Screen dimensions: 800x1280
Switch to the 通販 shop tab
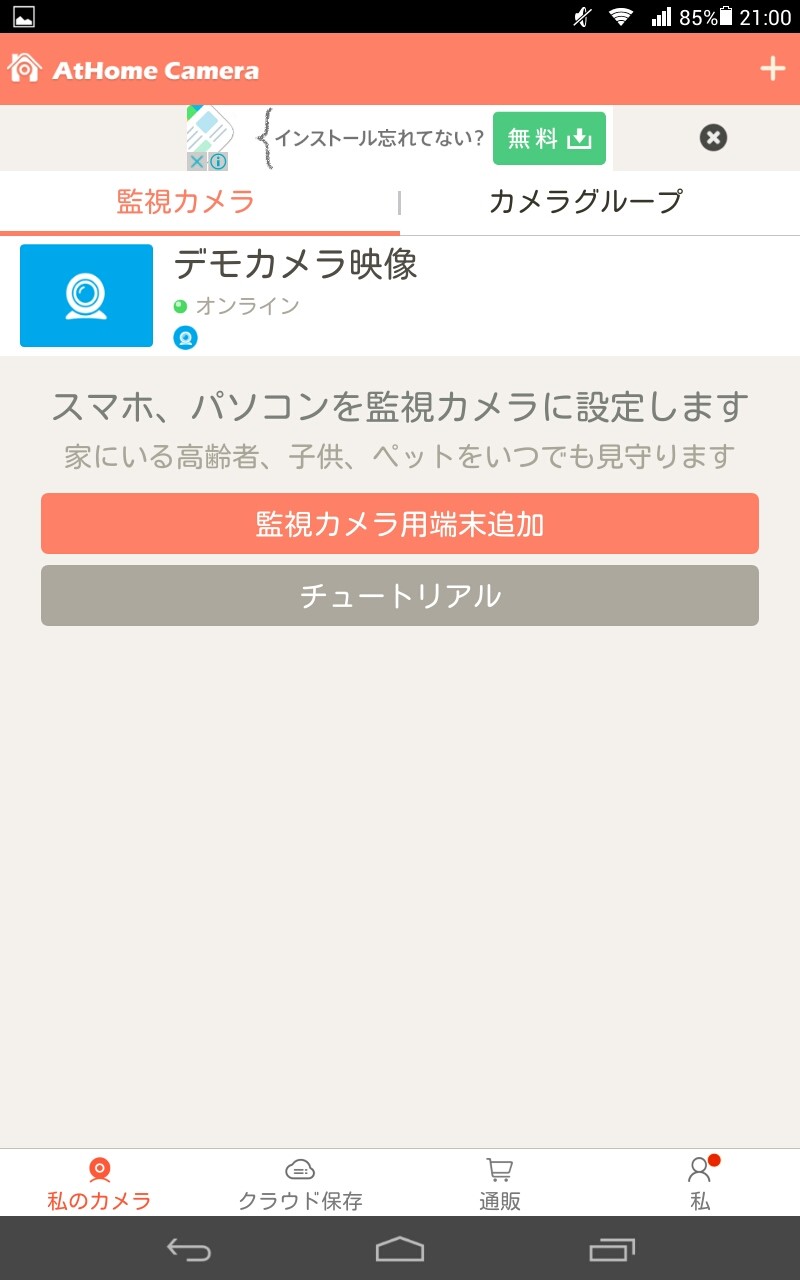coord(499,1184)
